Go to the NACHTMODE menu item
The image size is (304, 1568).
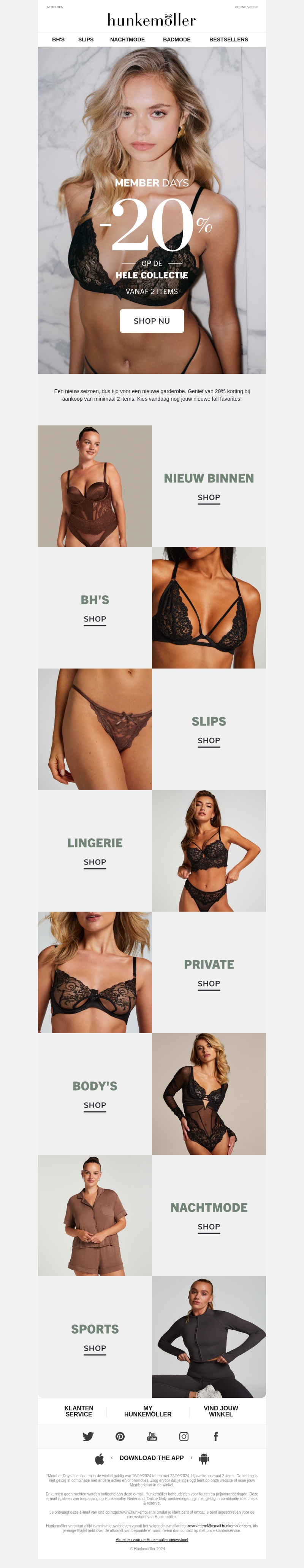click(127, 40)
